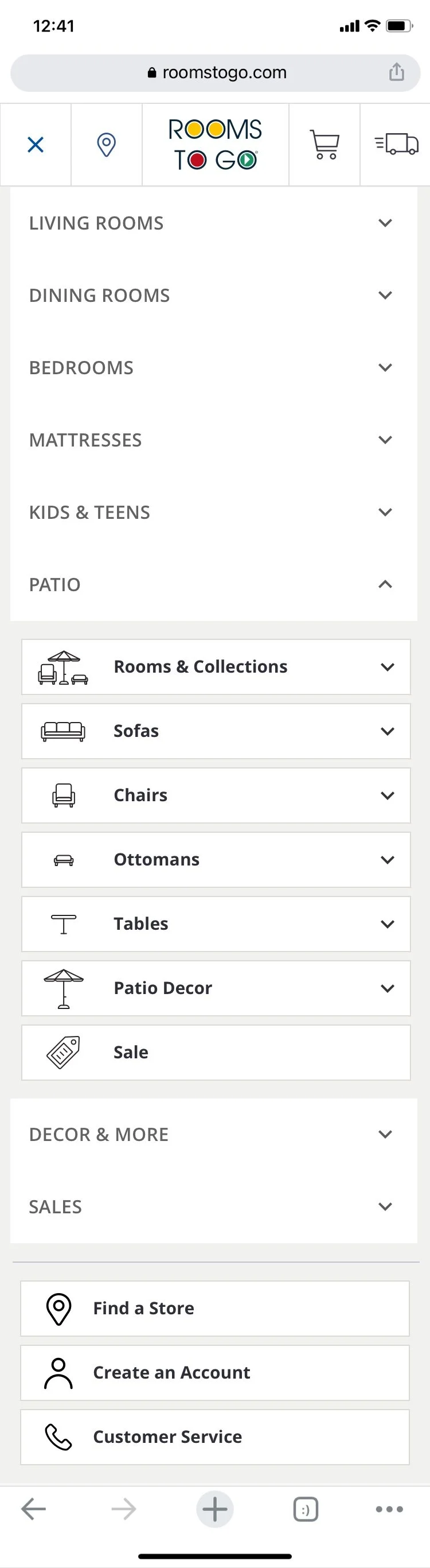
Task: Share the page from the address bar
Action: [397, 72]
